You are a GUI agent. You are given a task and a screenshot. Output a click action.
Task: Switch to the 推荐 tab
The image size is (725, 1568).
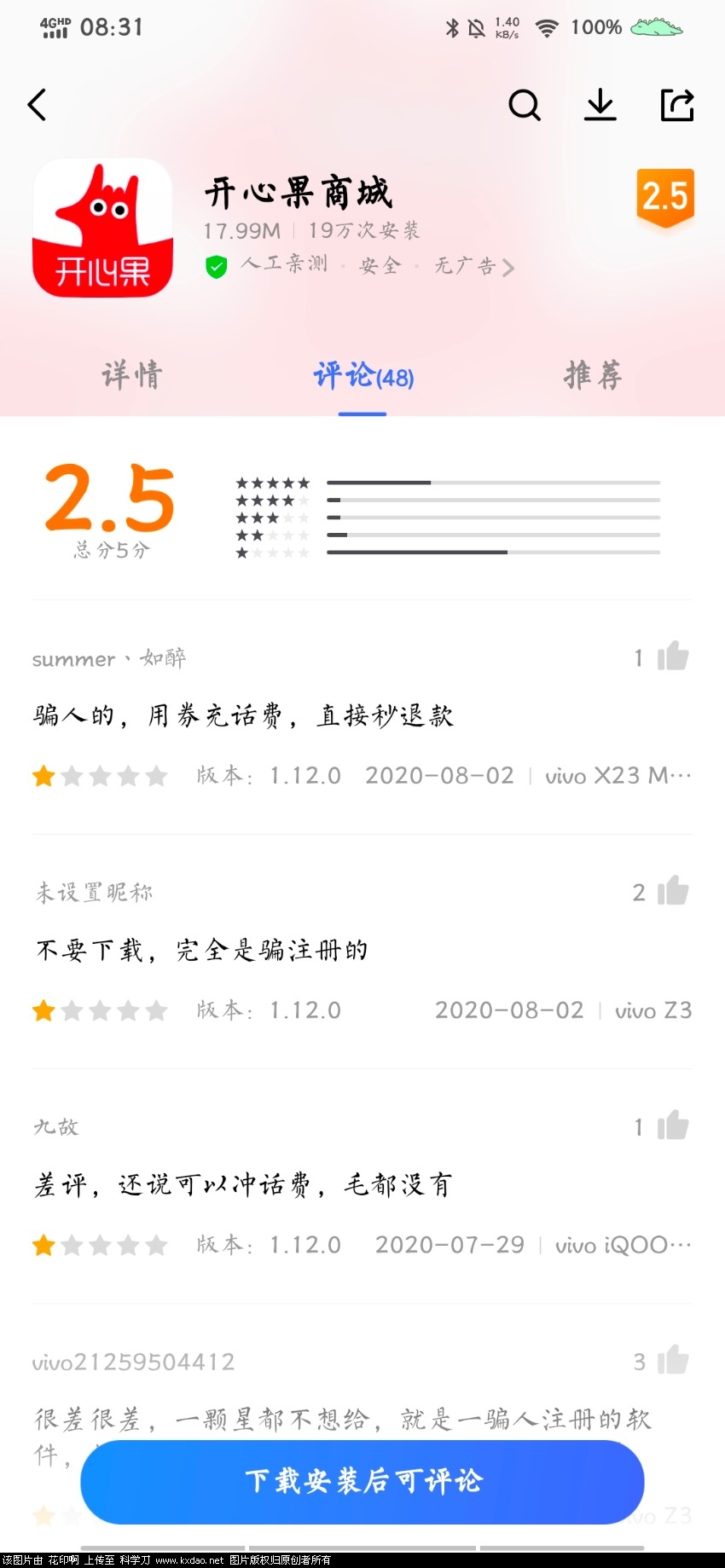(593, 375)
